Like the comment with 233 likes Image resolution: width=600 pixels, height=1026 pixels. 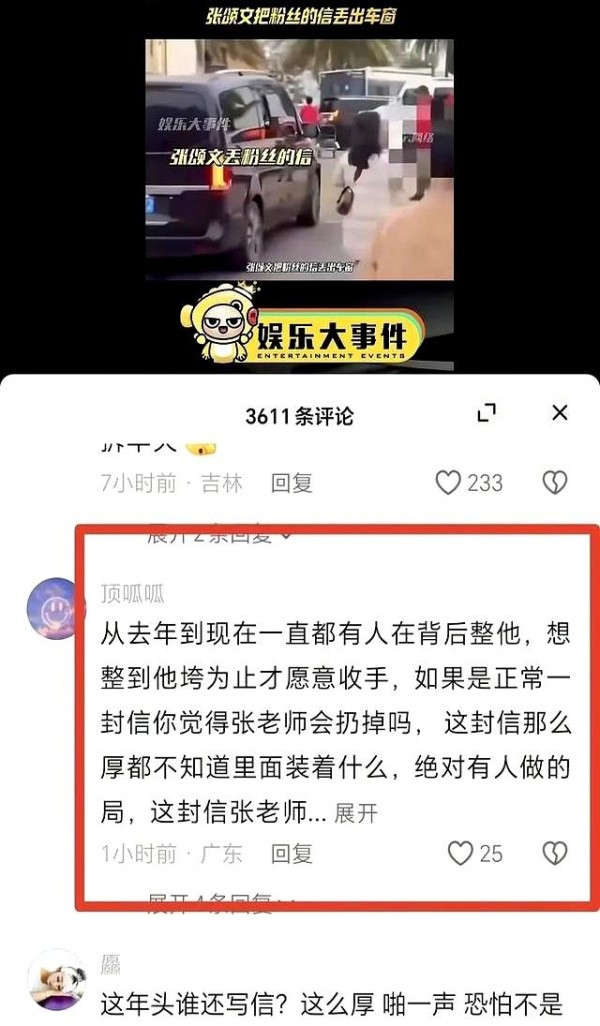(449, 483)
